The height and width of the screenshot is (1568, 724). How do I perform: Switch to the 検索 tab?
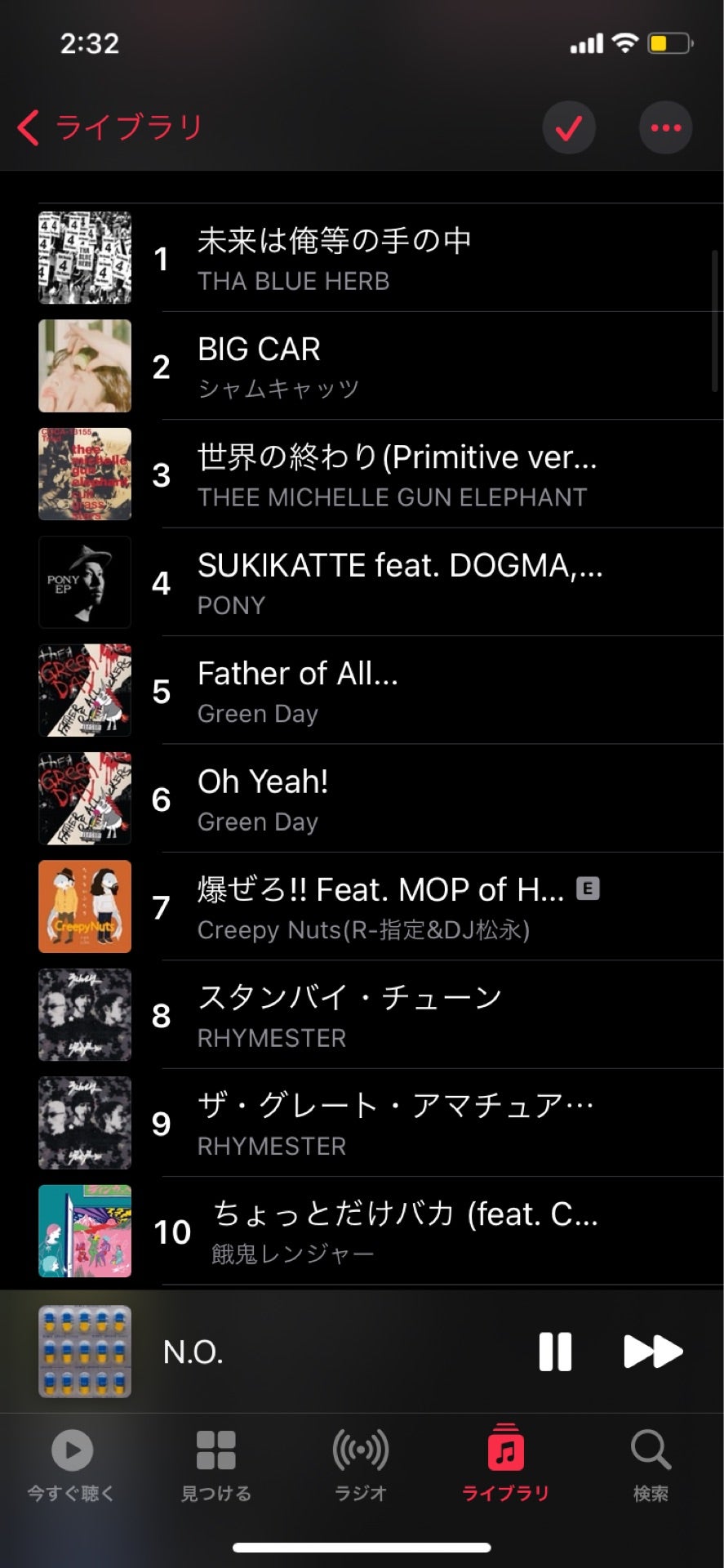point(651,1466)
